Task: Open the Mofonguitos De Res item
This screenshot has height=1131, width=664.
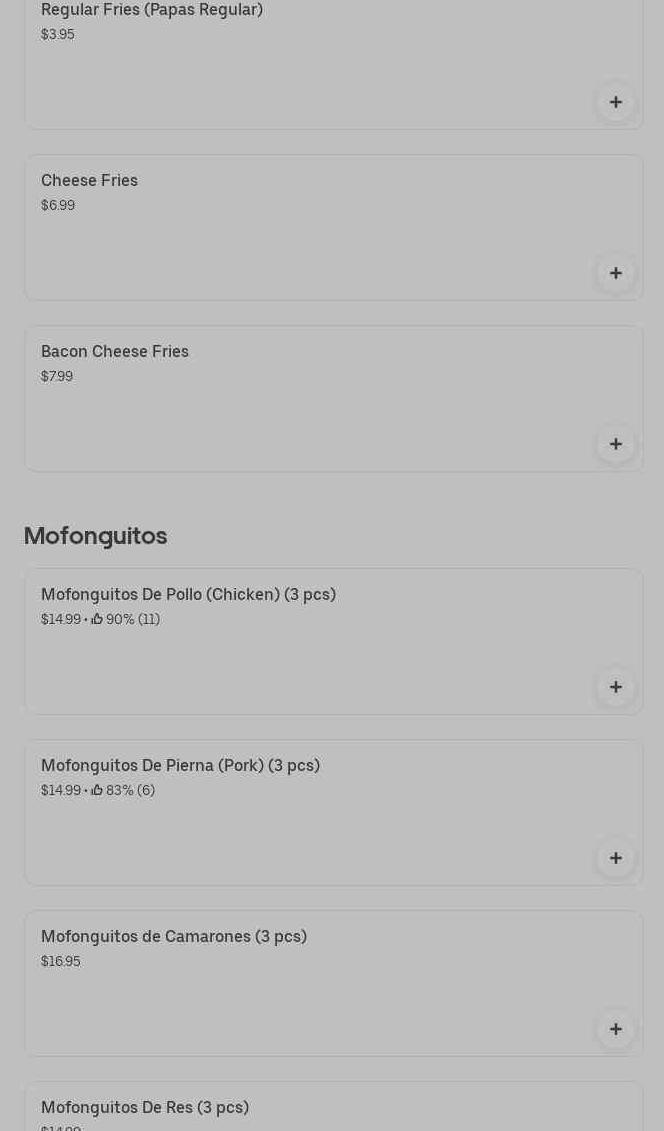Action: [x=300, y=1110]
